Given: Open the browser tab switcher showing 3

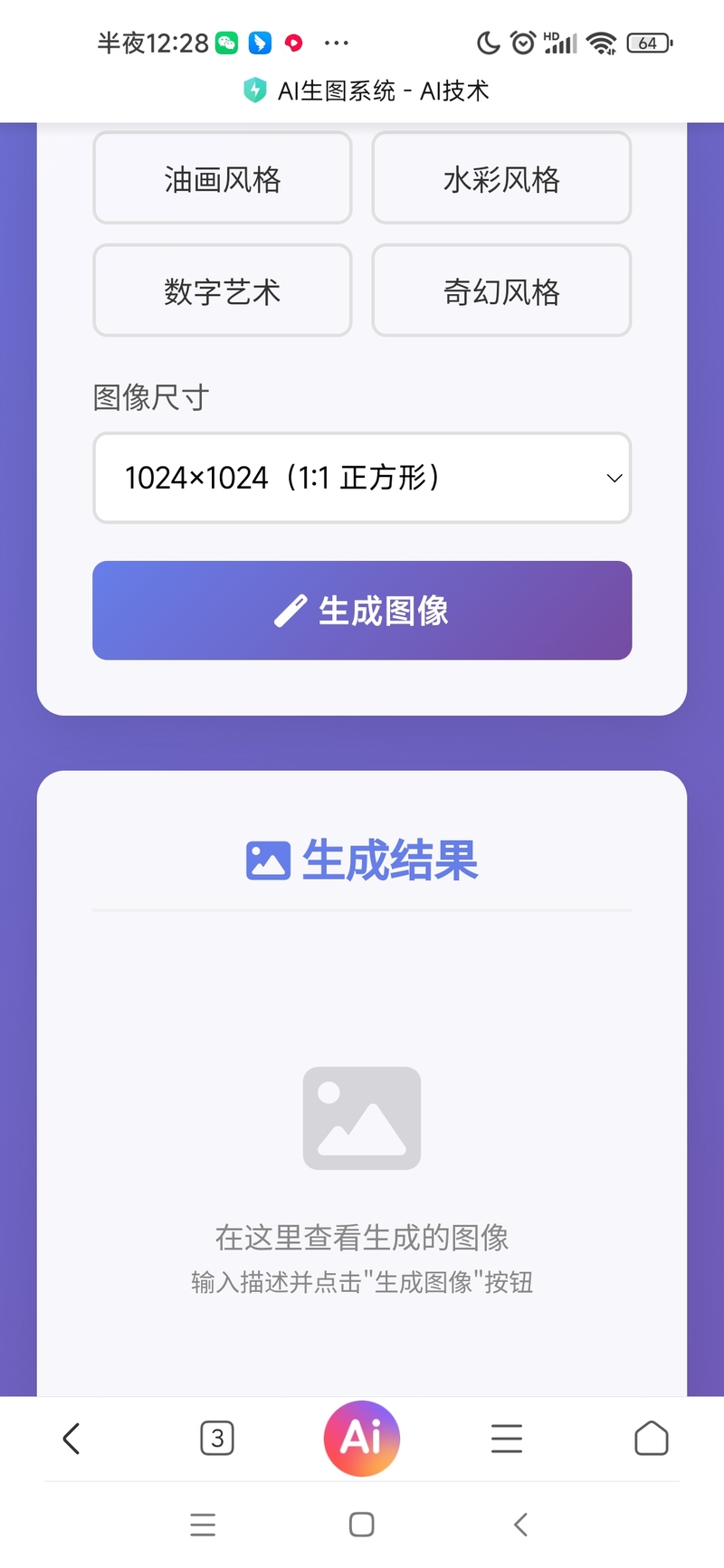Looking at the screenshot, I should [217, 1438].
